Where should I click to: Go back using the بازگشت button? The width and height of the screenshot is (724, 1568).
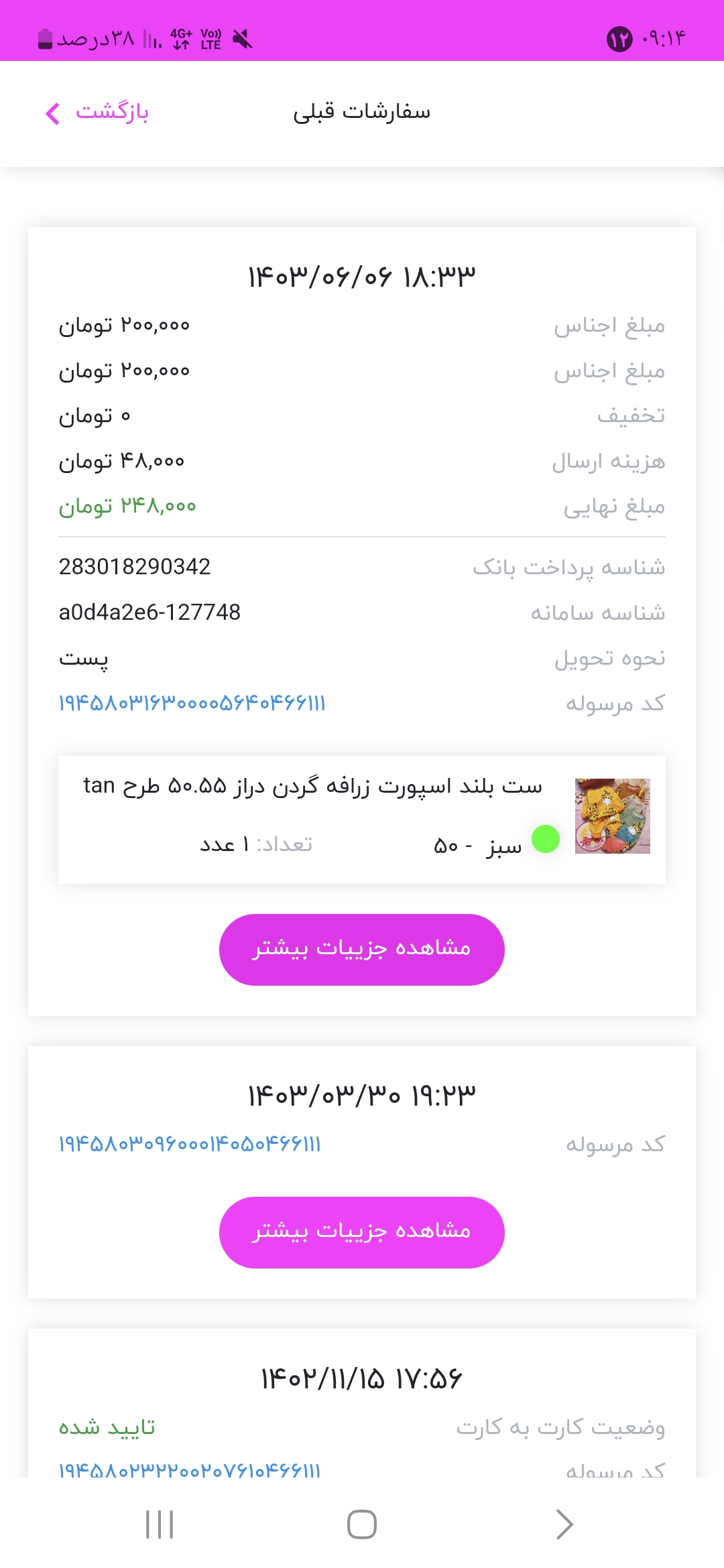tap(97, 113)
